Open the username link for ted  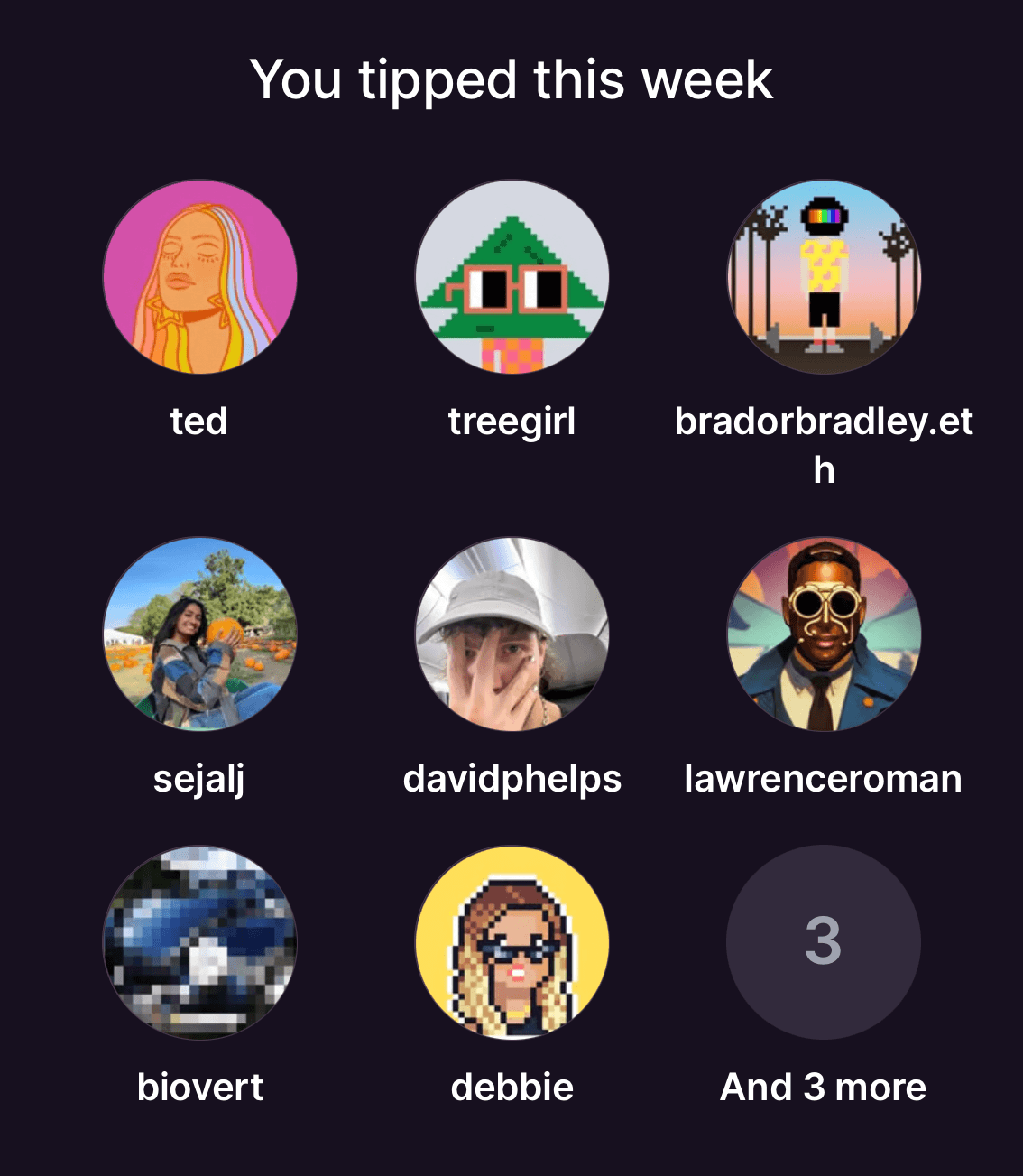(199, 421)
